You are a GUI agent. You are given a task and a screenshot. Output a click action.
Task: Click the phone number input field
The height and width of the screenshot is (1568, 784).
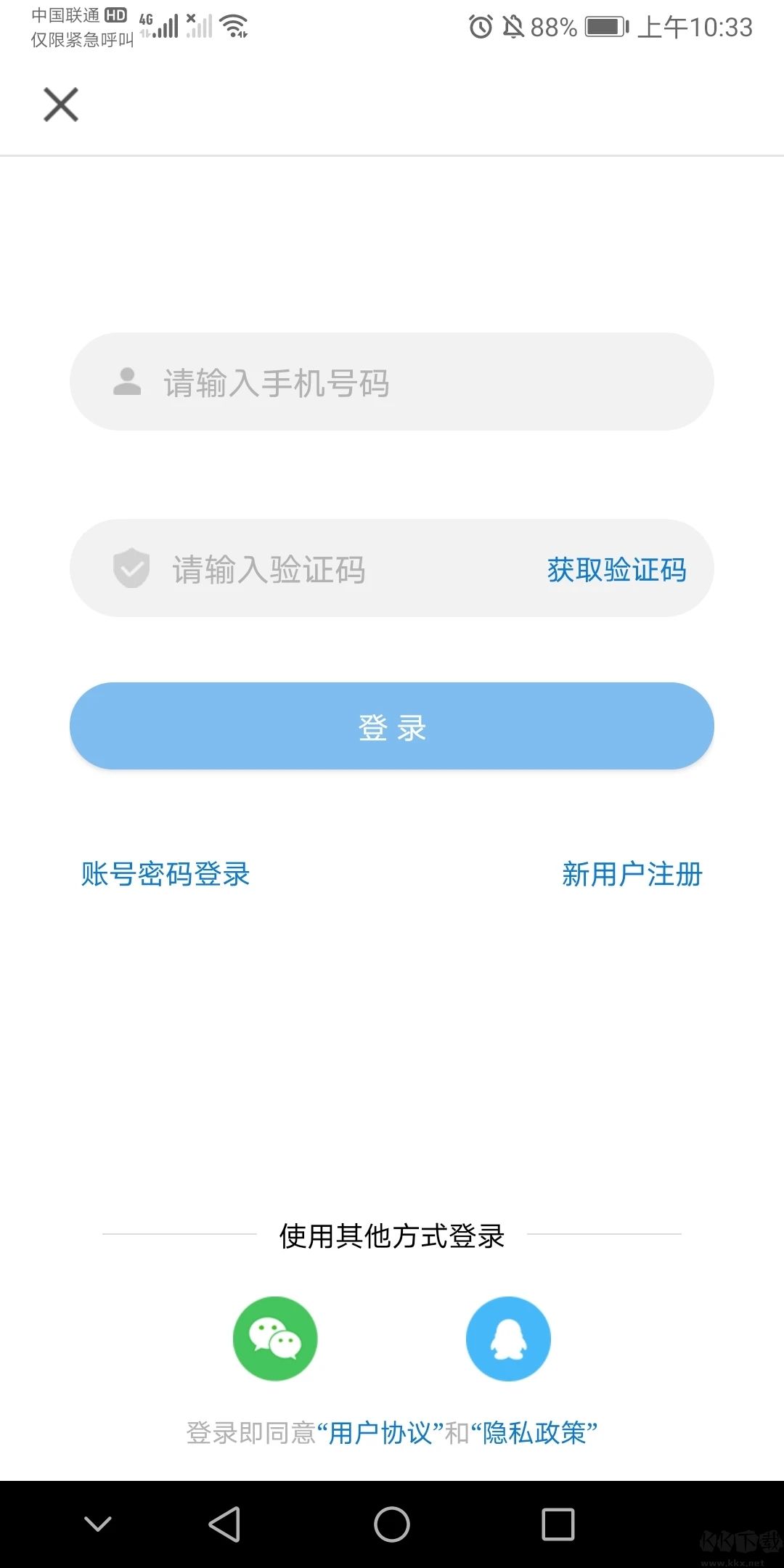pyautogui.click(x=363, y=383)
